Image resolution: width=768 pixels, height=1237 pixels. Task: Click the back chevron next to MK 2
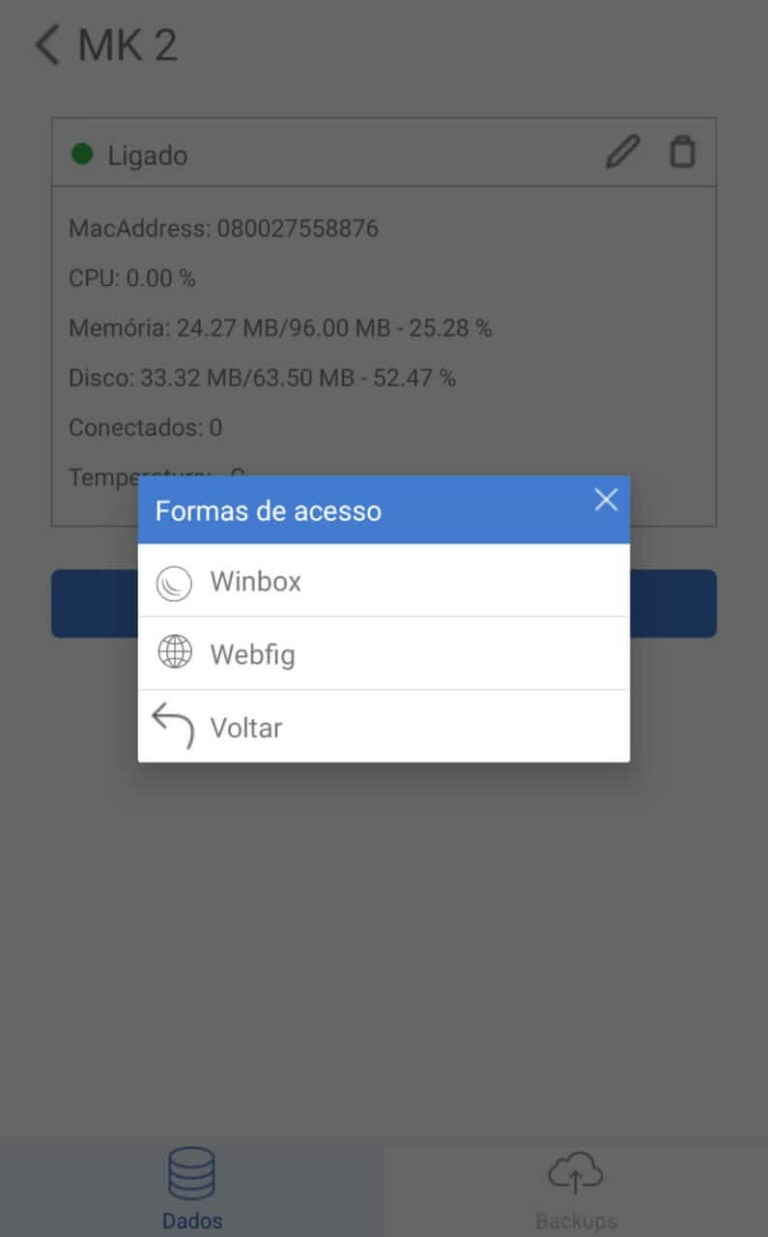tap(45, 44)
